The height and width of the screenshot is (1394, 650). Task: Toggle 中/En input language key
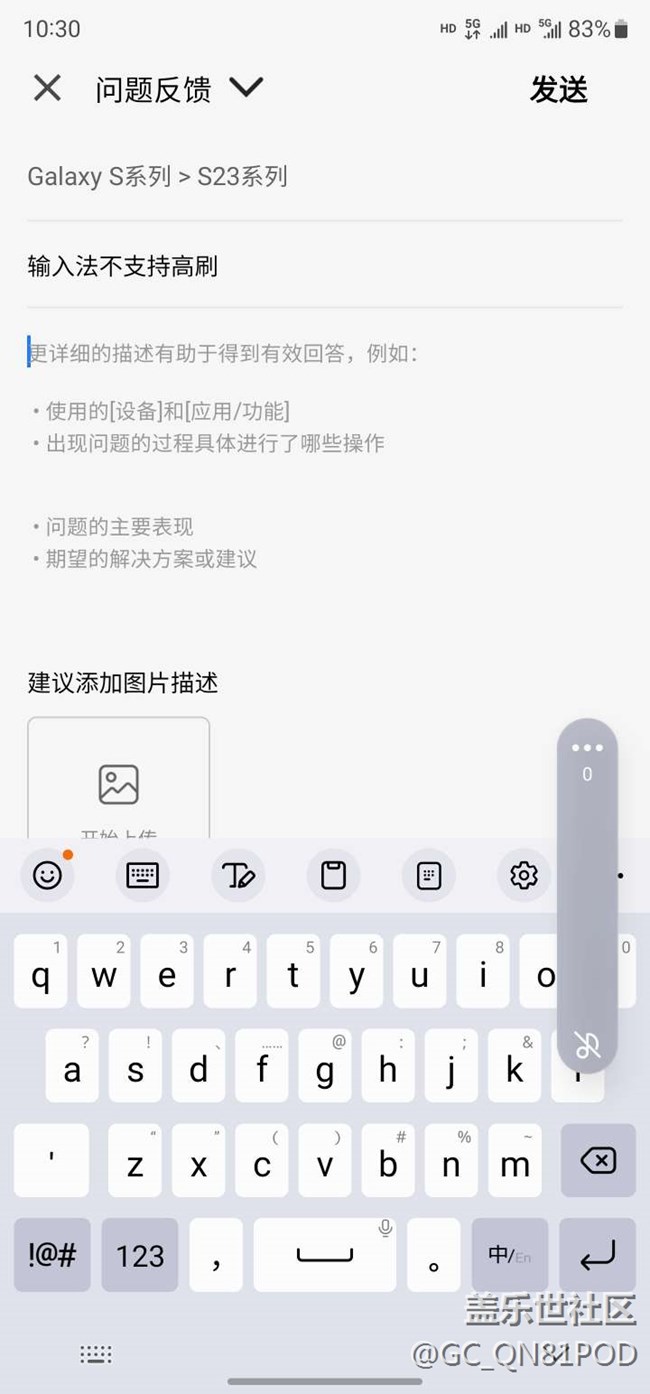509,1255
